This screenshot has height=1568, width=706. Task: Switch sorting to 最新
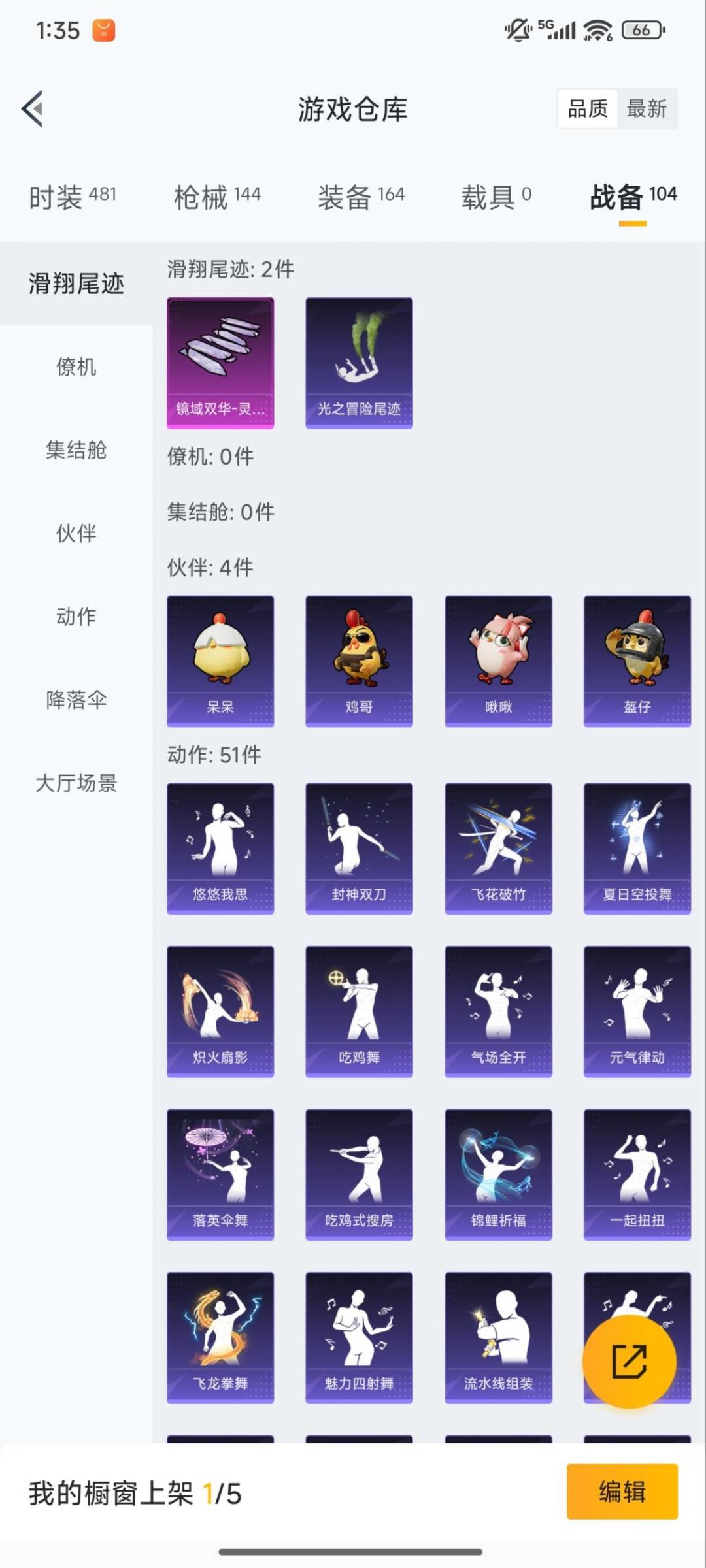(x=648, y=108)
